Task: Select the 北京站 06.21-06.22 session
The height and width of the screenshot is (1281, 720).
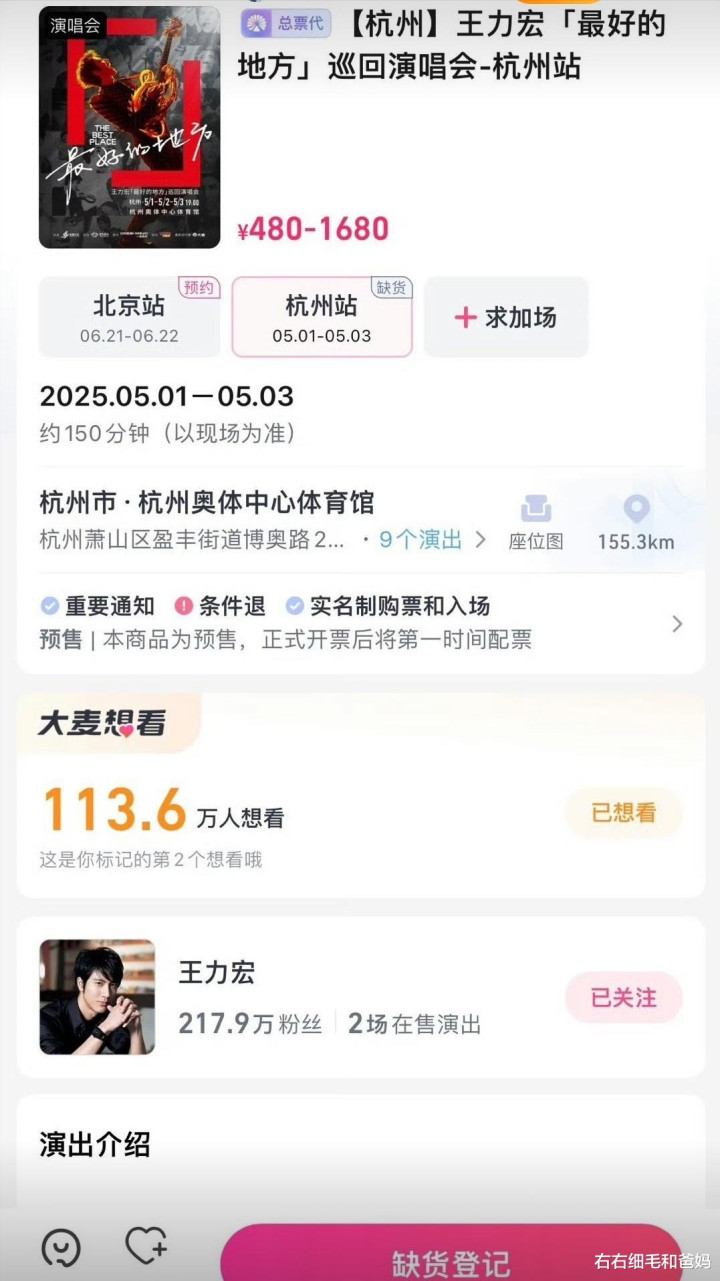Action: point(129,317)
